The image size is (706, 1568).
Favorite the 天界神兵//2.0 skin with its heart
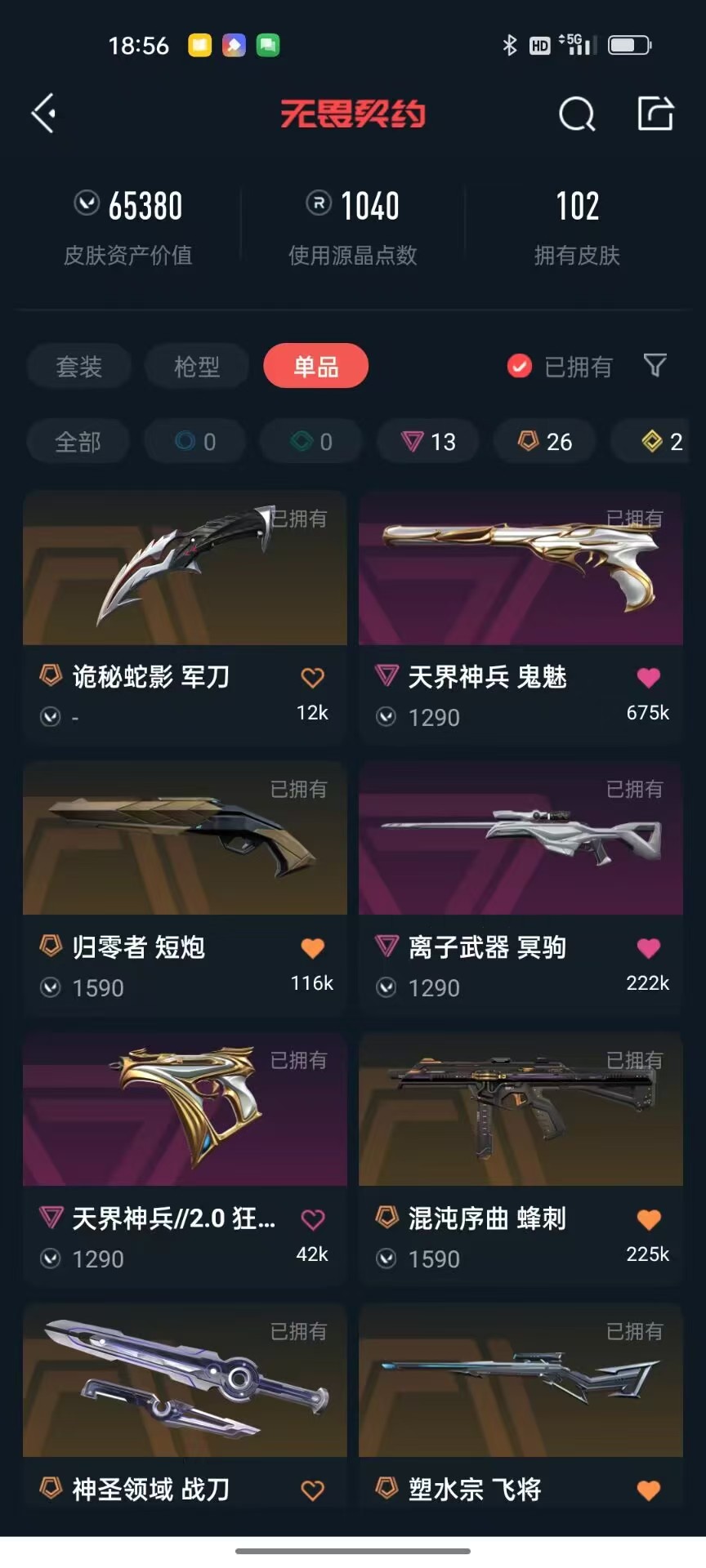coord(313,1219)
